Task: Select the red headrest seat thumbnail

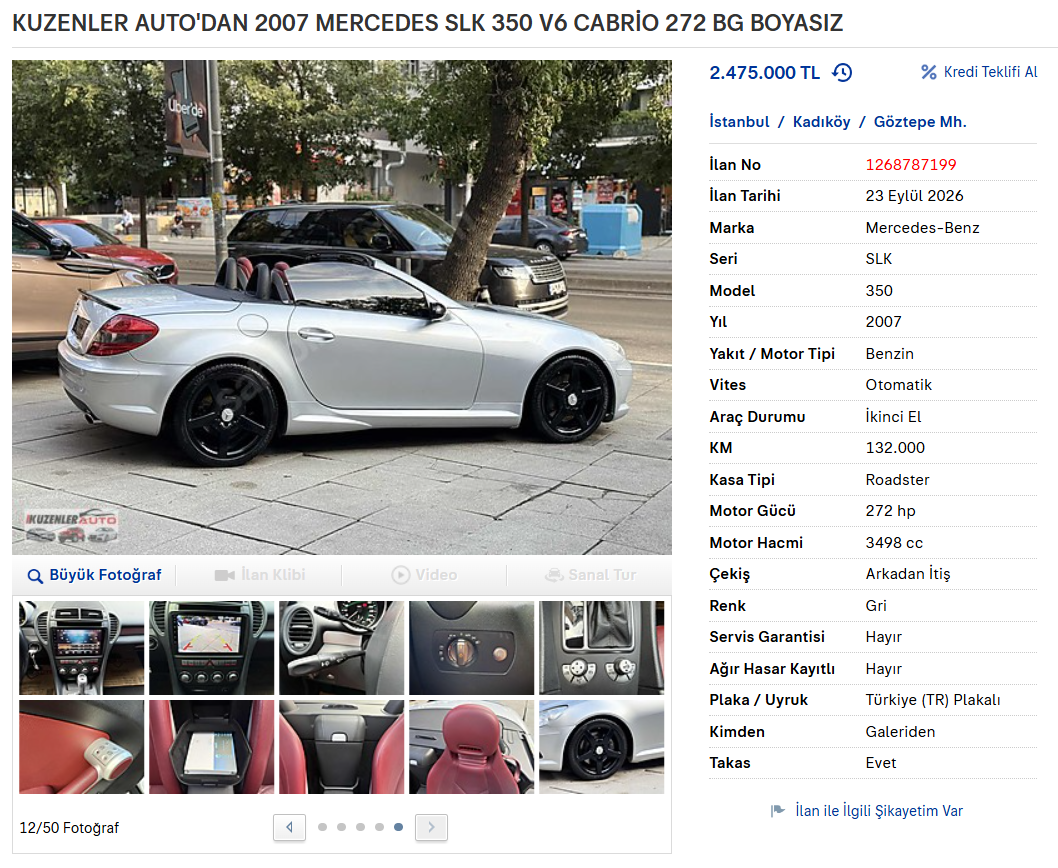Action: (x=471, y=747)
